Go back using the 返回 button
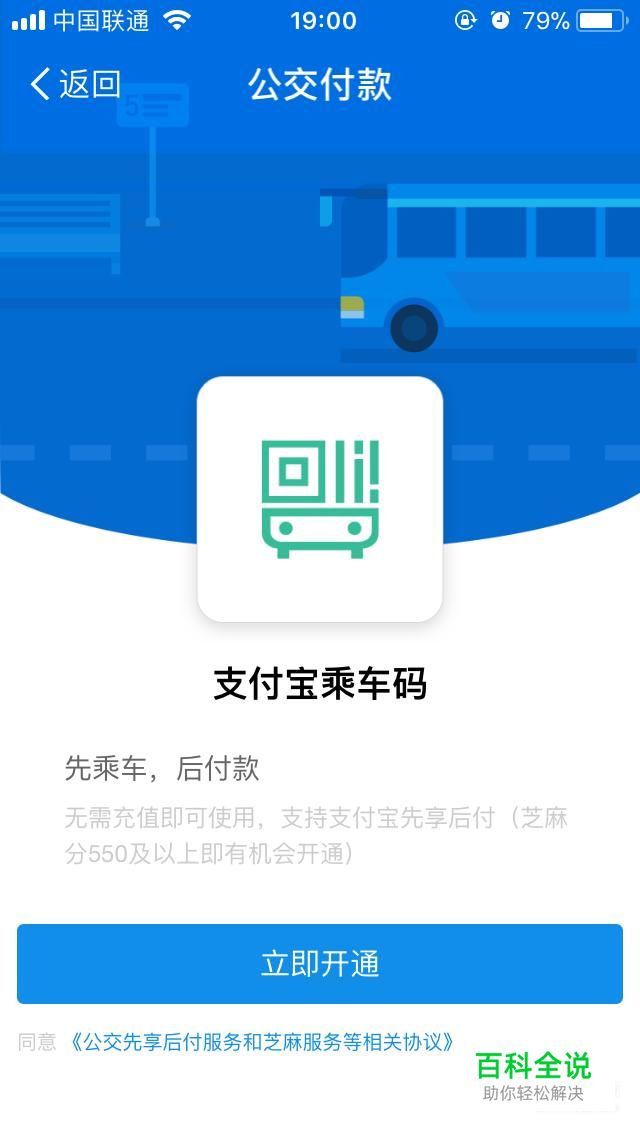The image size is (640, 1136). point(75,84)
